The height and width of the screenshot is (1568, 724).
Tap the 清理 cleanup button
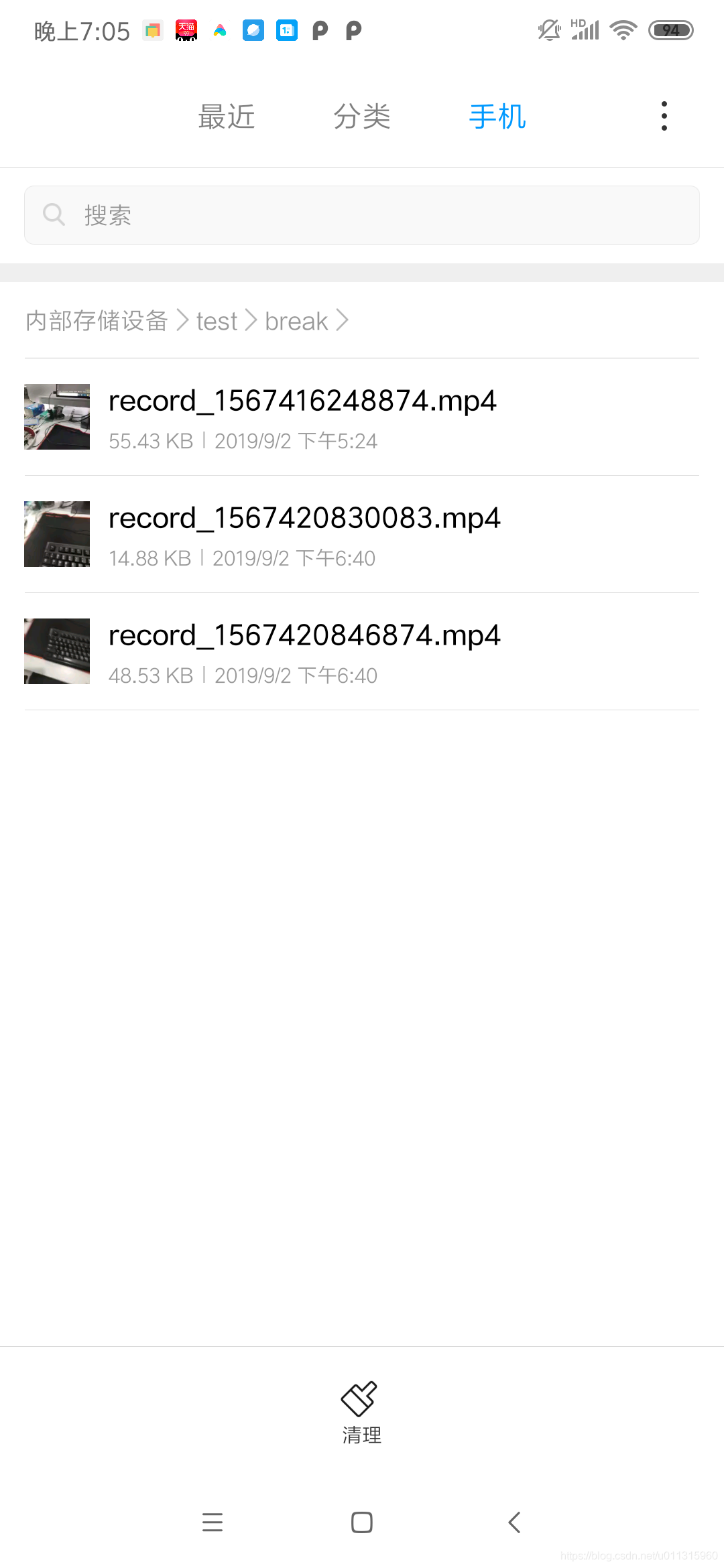[361, 1413]
